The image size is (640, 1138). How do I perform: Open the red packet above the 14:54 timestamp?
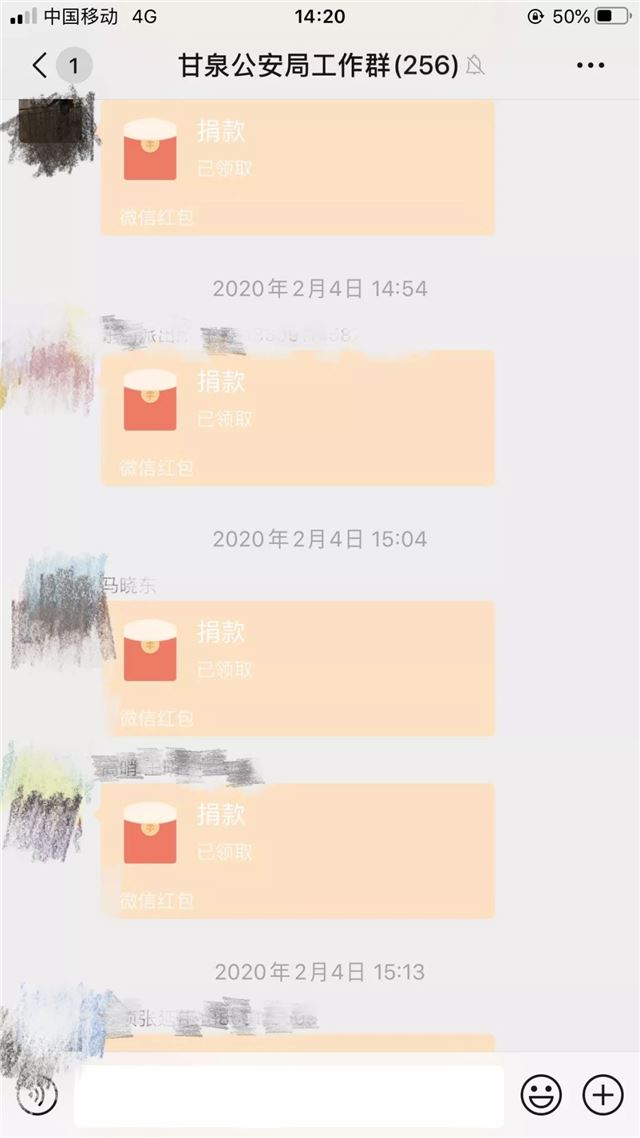tap(298, 167)
